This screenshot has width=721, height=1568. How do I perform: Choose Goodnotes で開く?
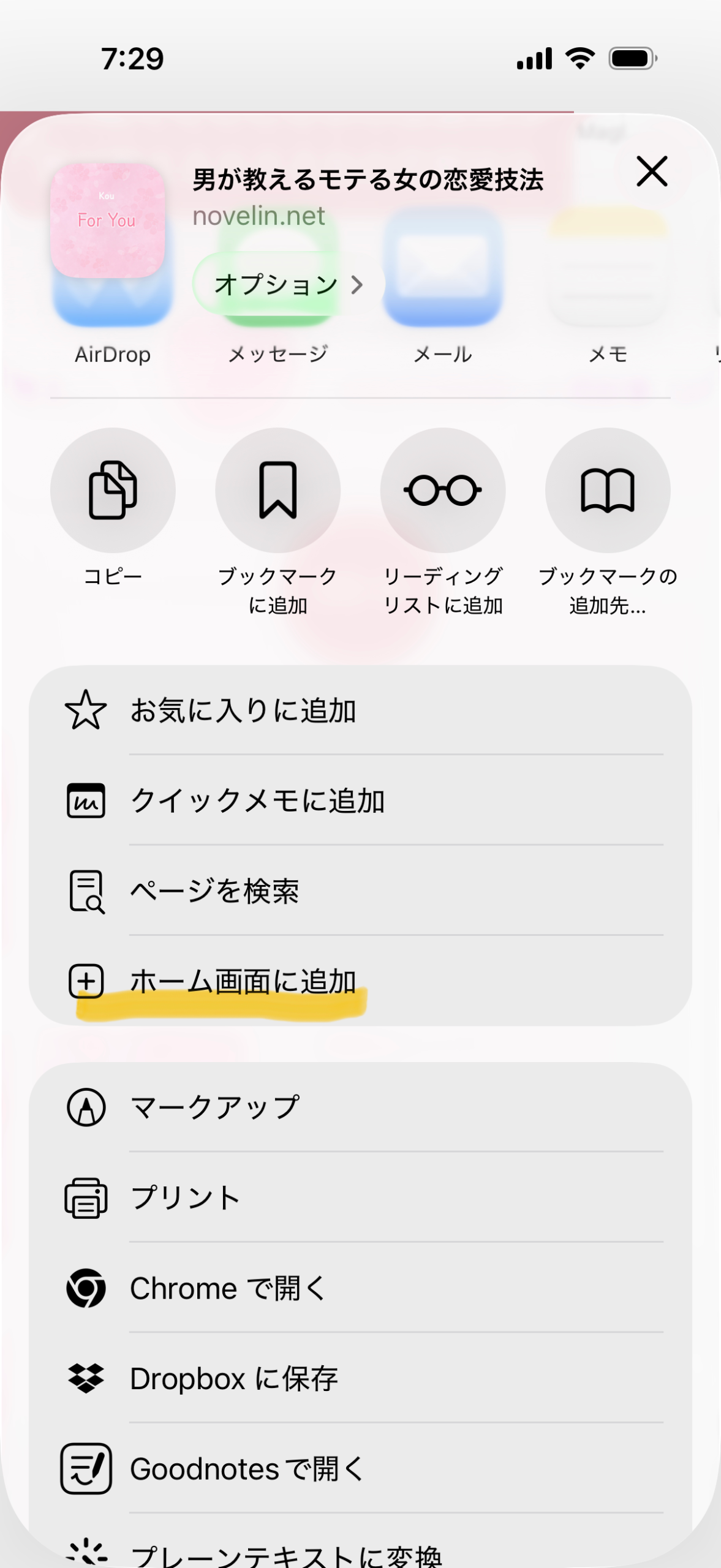point(360,1469)
